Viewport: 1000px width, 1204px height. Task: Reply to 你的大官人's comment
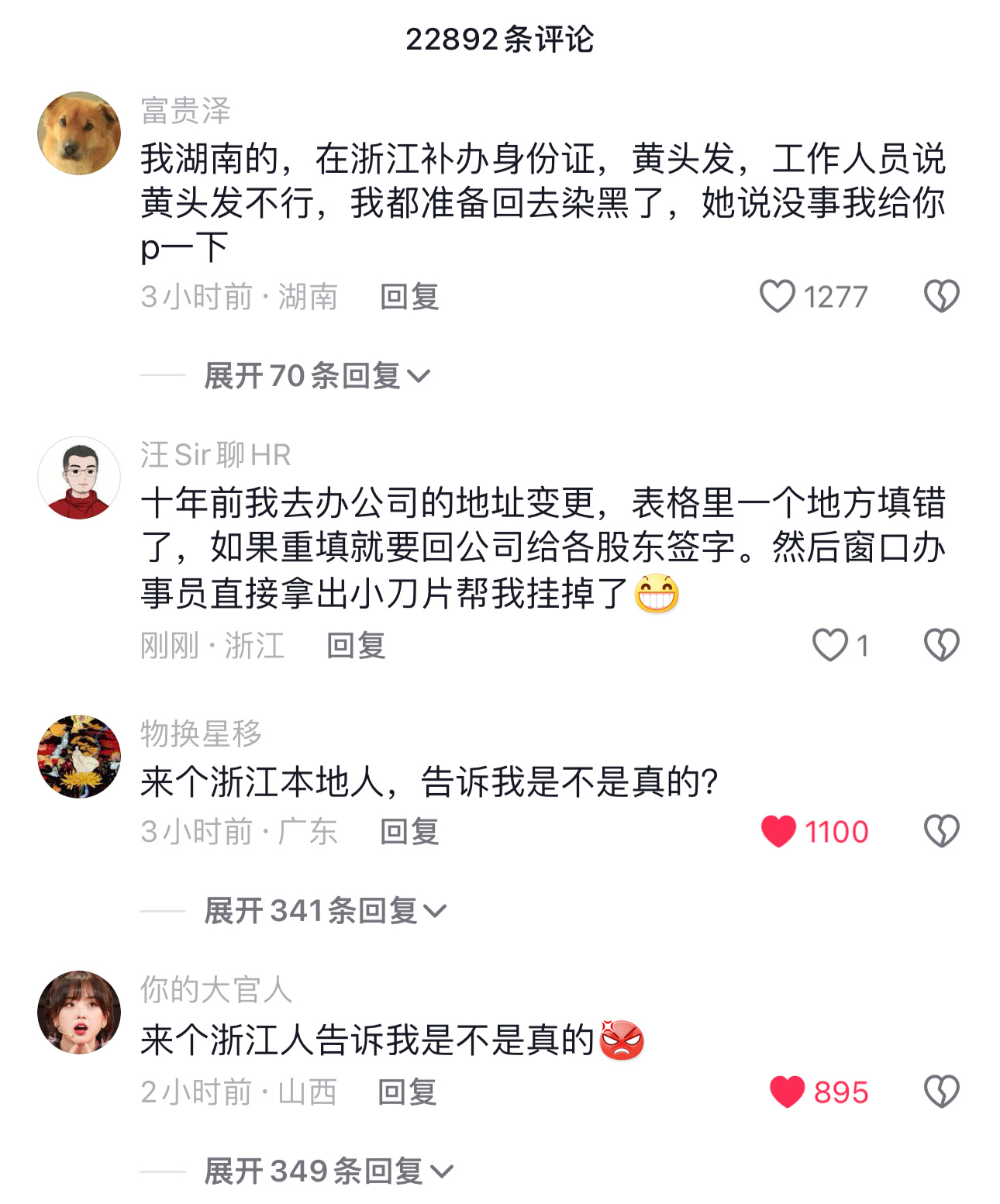click(407, 1092)
